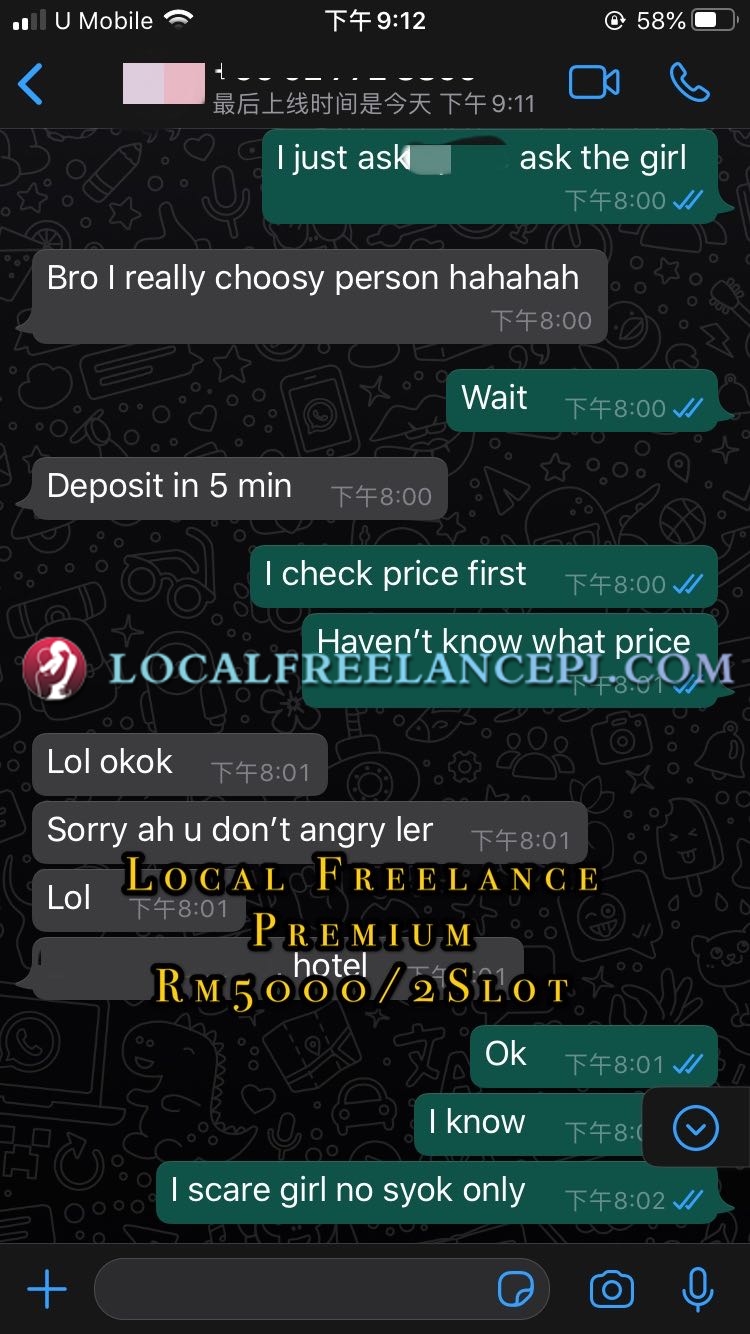Open the camera to send a photo
Screen dimensions: 750x1334
pyautogui.click(x=611, y=1289)
